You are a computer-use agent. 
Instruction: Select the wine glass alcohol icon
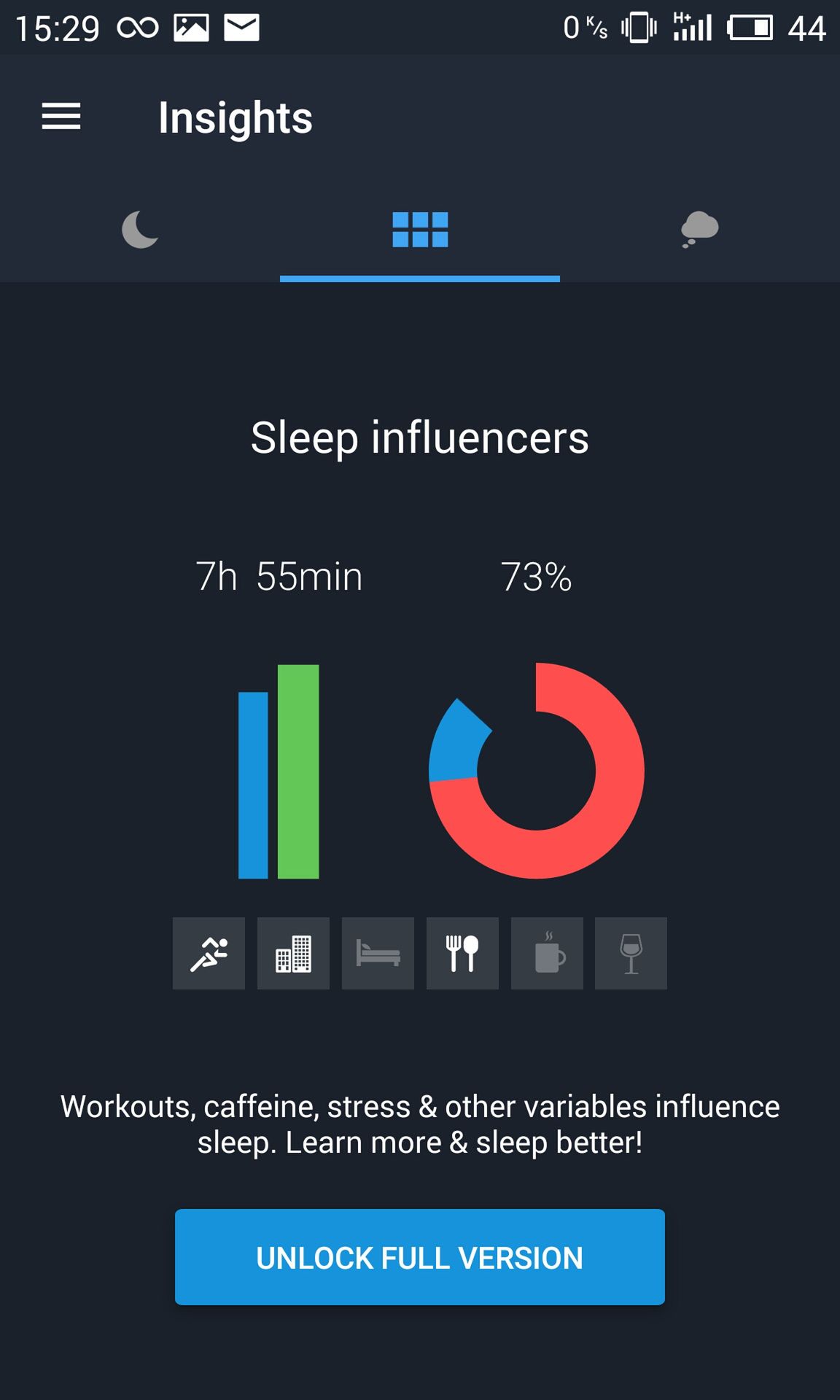pyautogui.click(x=631, y=953)
